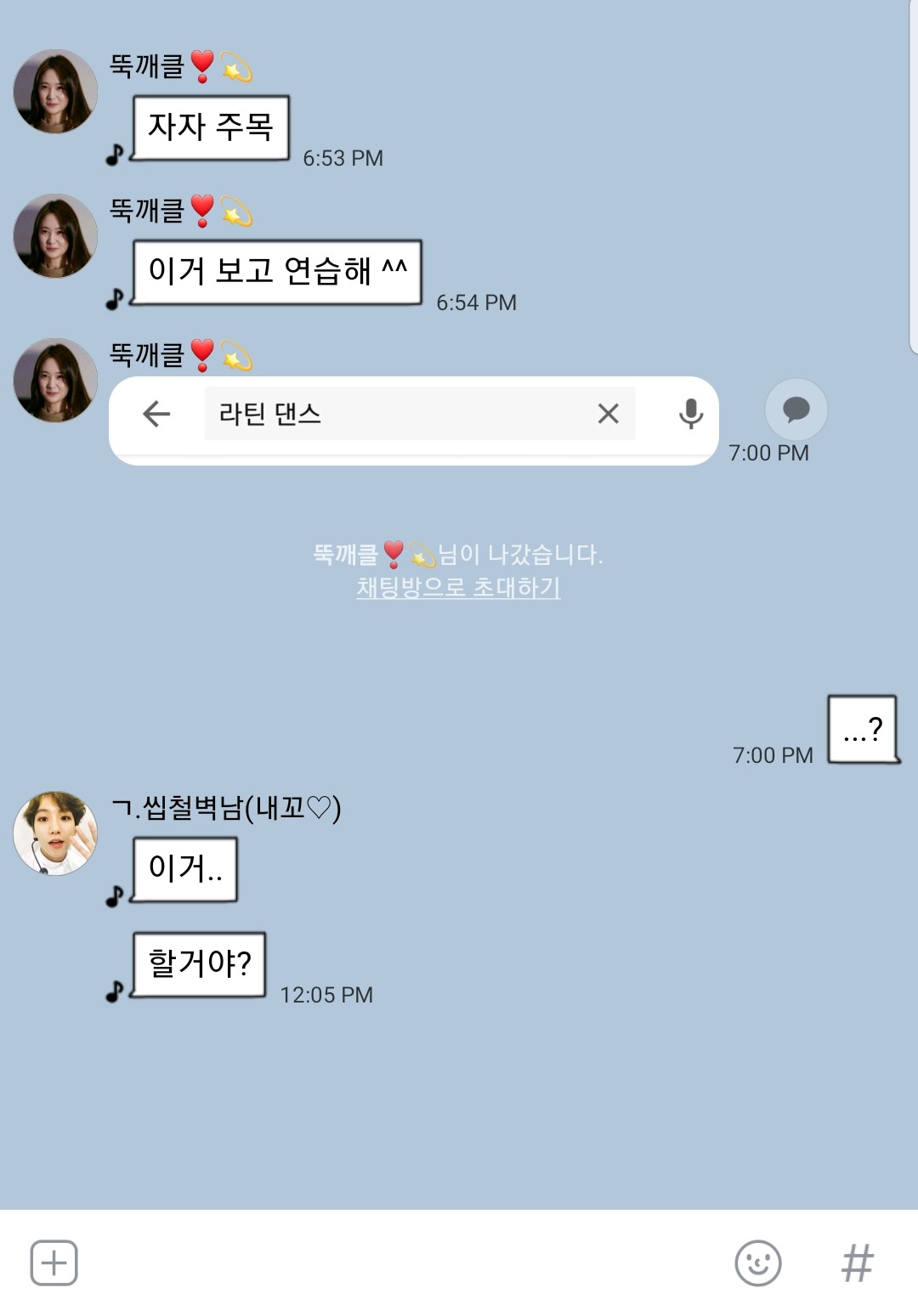This screenshot has height=1316, width=918.
Task: Open the # hashtag search
Action: 857,1262
